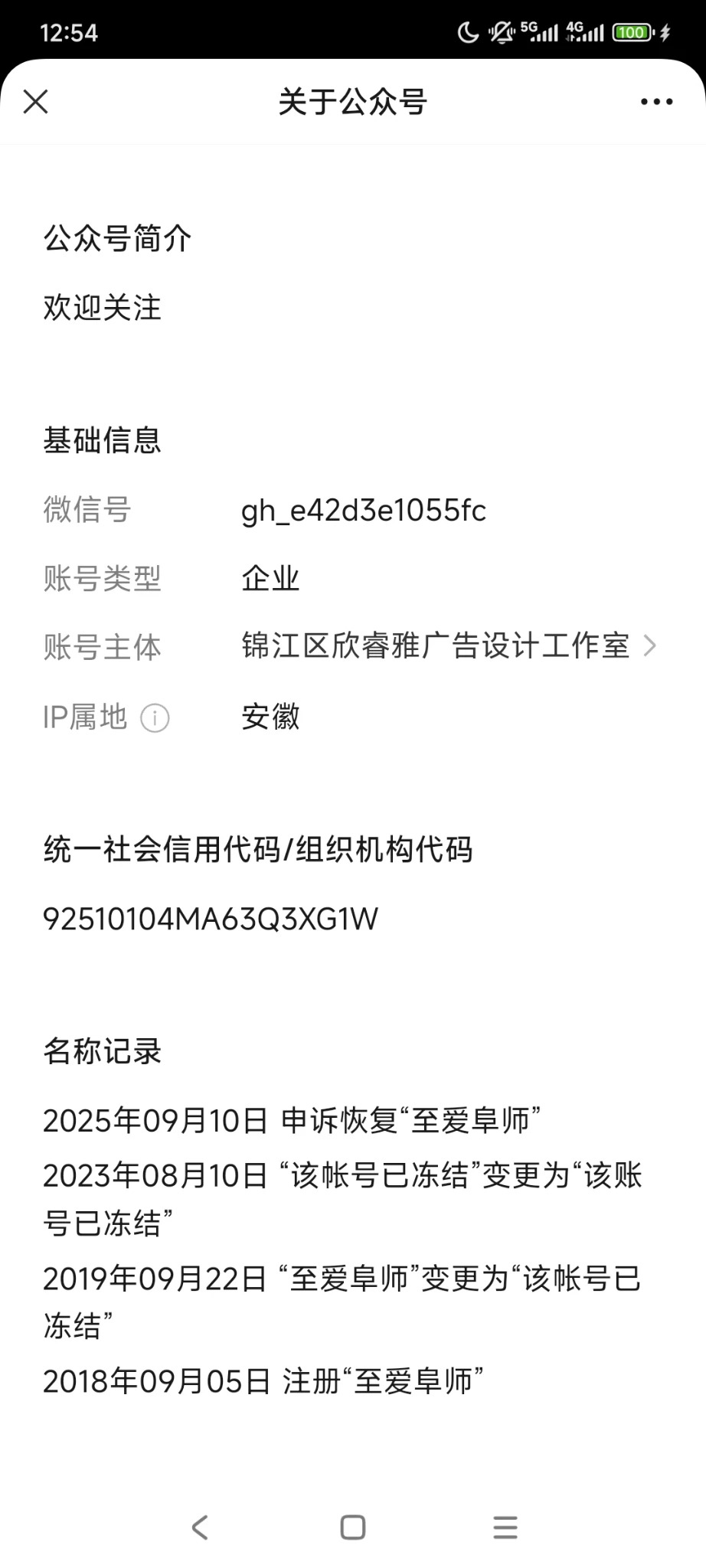Open the three-dot more options menu
This screenshot has height=1568, width=706.
tap(656, 102)
